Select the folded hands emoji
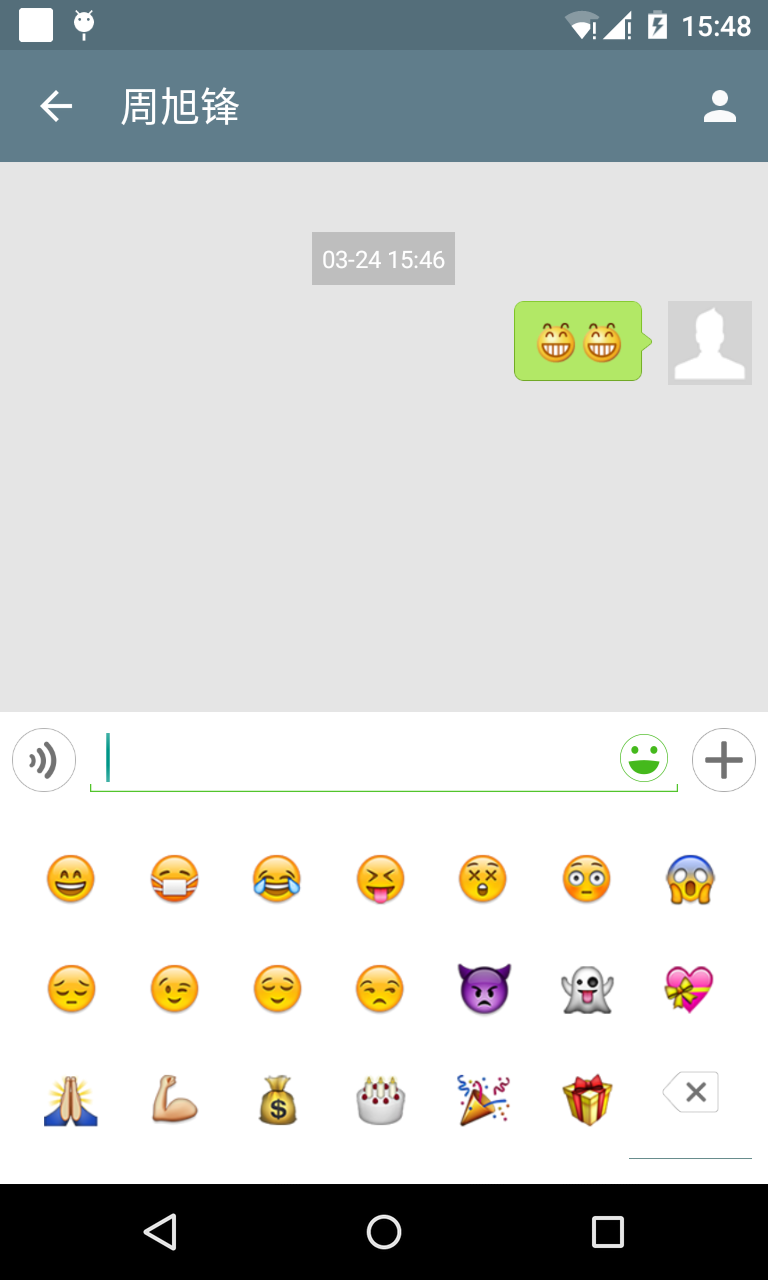This screenshot has height=1280, width=768. [x=71, y=1100]
